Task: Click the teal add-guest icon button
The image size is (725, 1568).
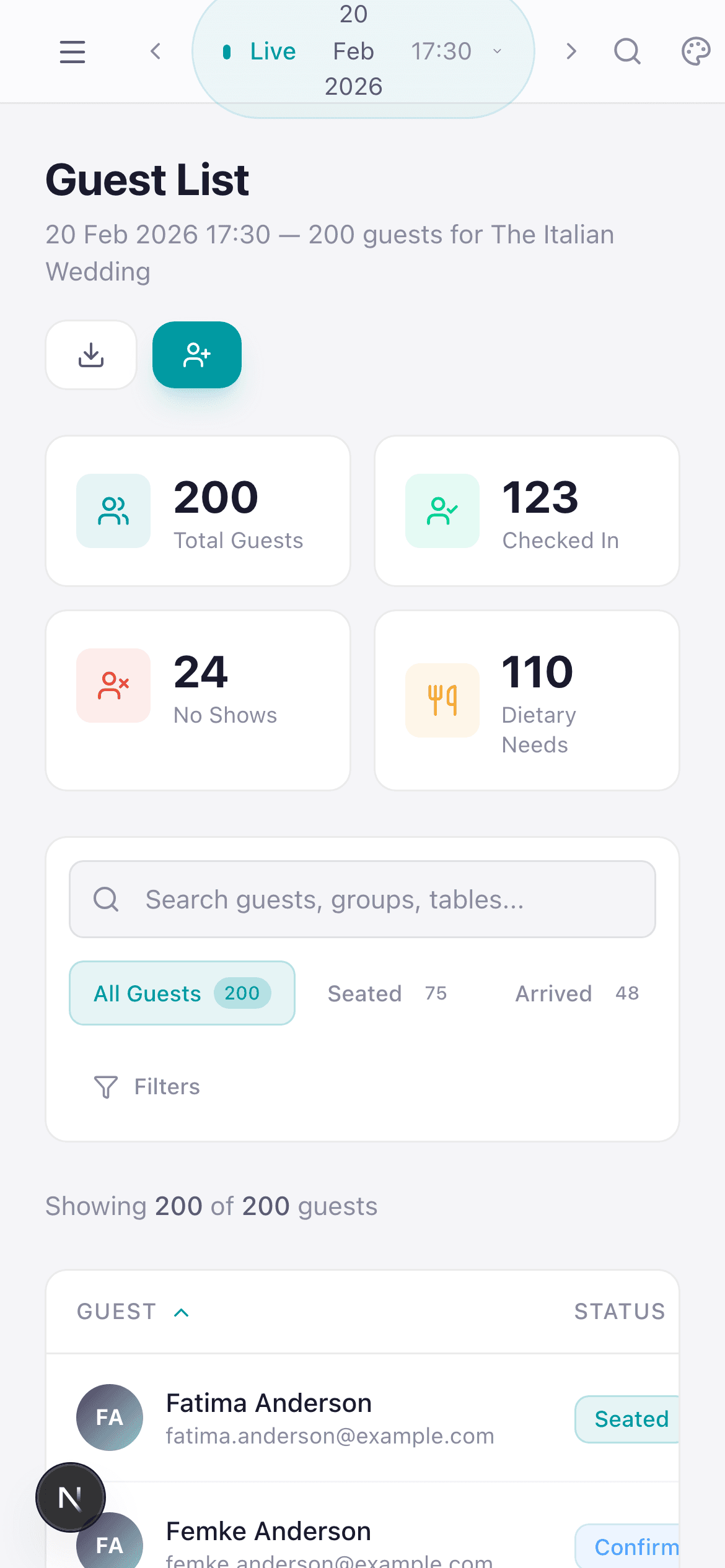Action: click(x=196, y=354)
